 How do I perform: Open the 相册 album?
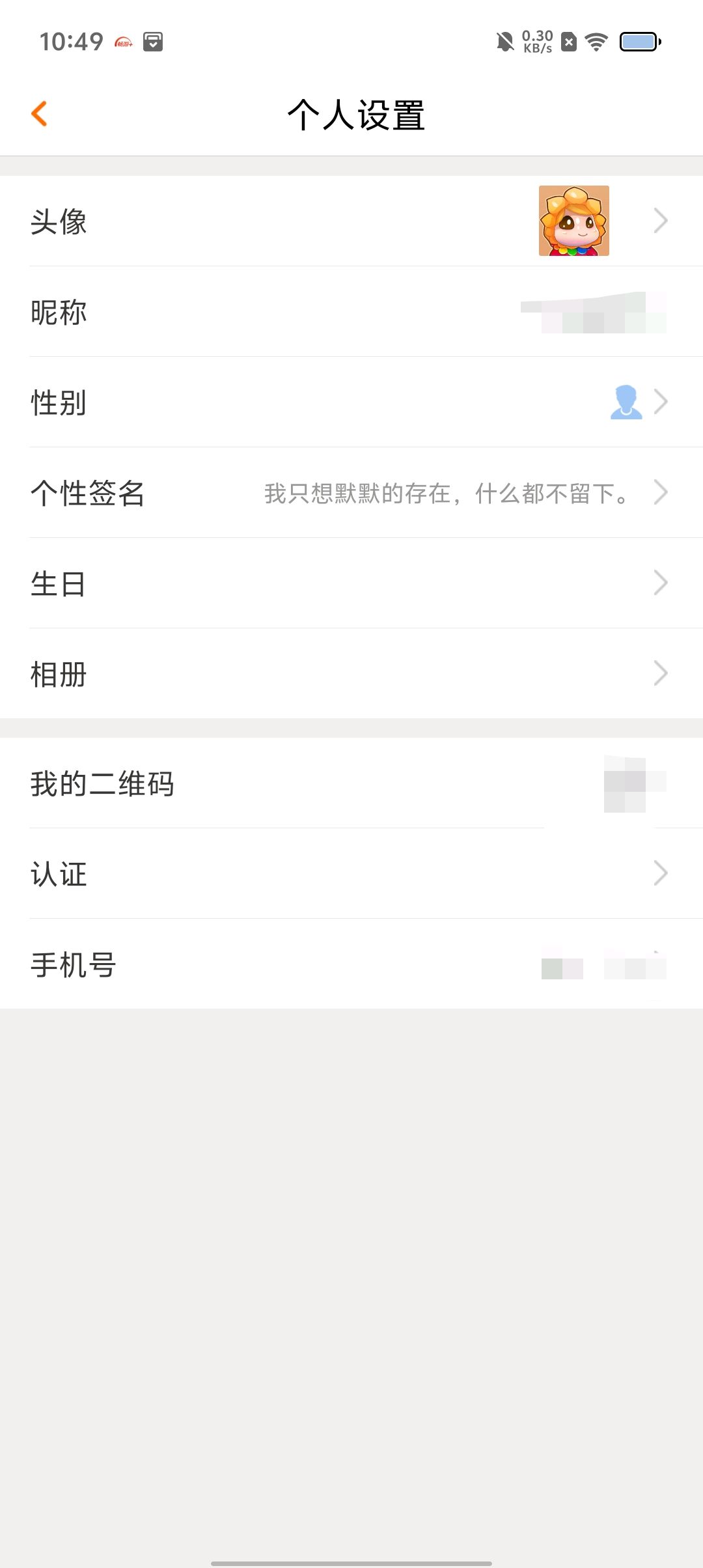pos(351,674)
